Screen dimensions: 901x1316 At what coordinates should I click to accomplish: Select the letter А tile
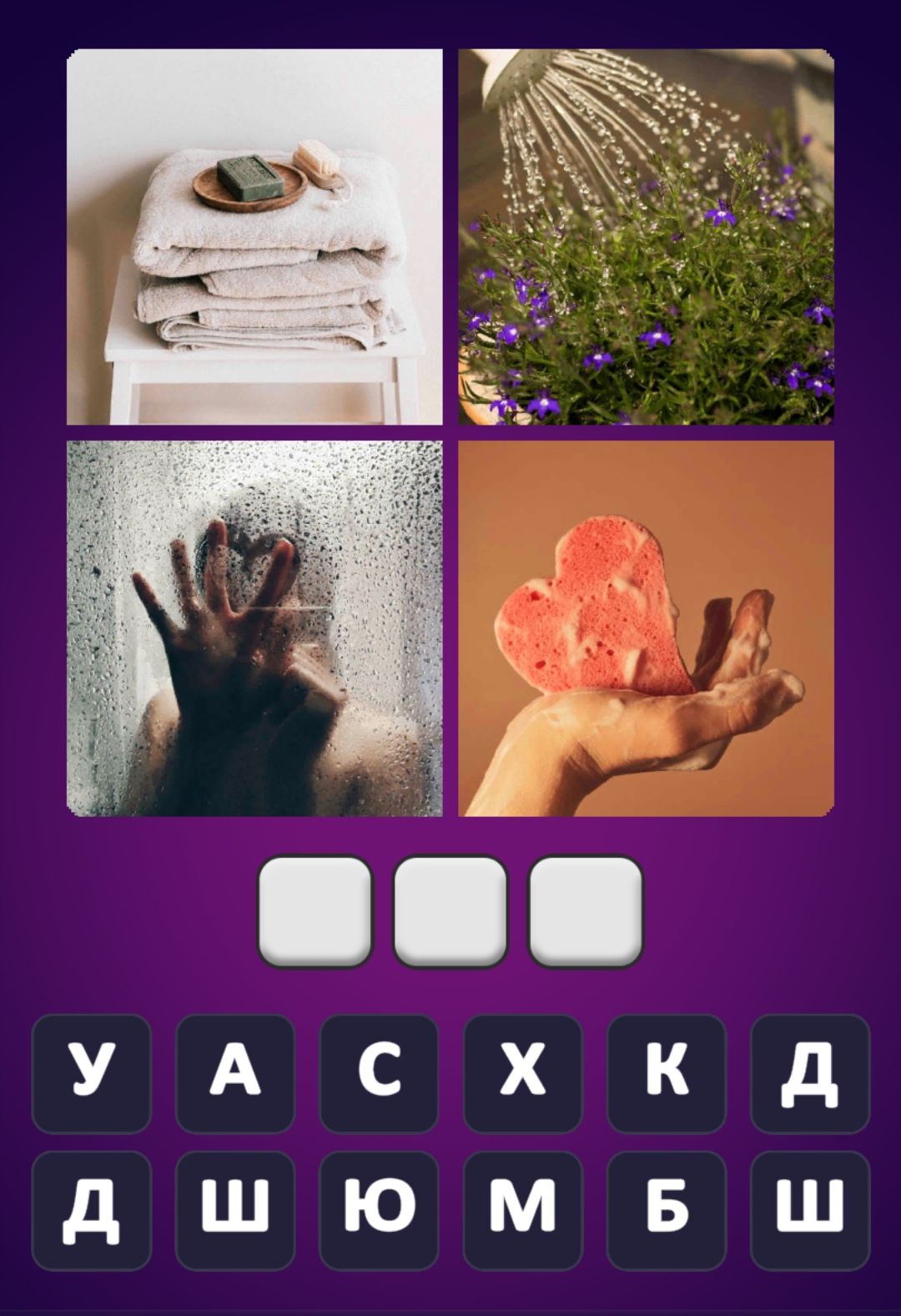click(234, 1073)
